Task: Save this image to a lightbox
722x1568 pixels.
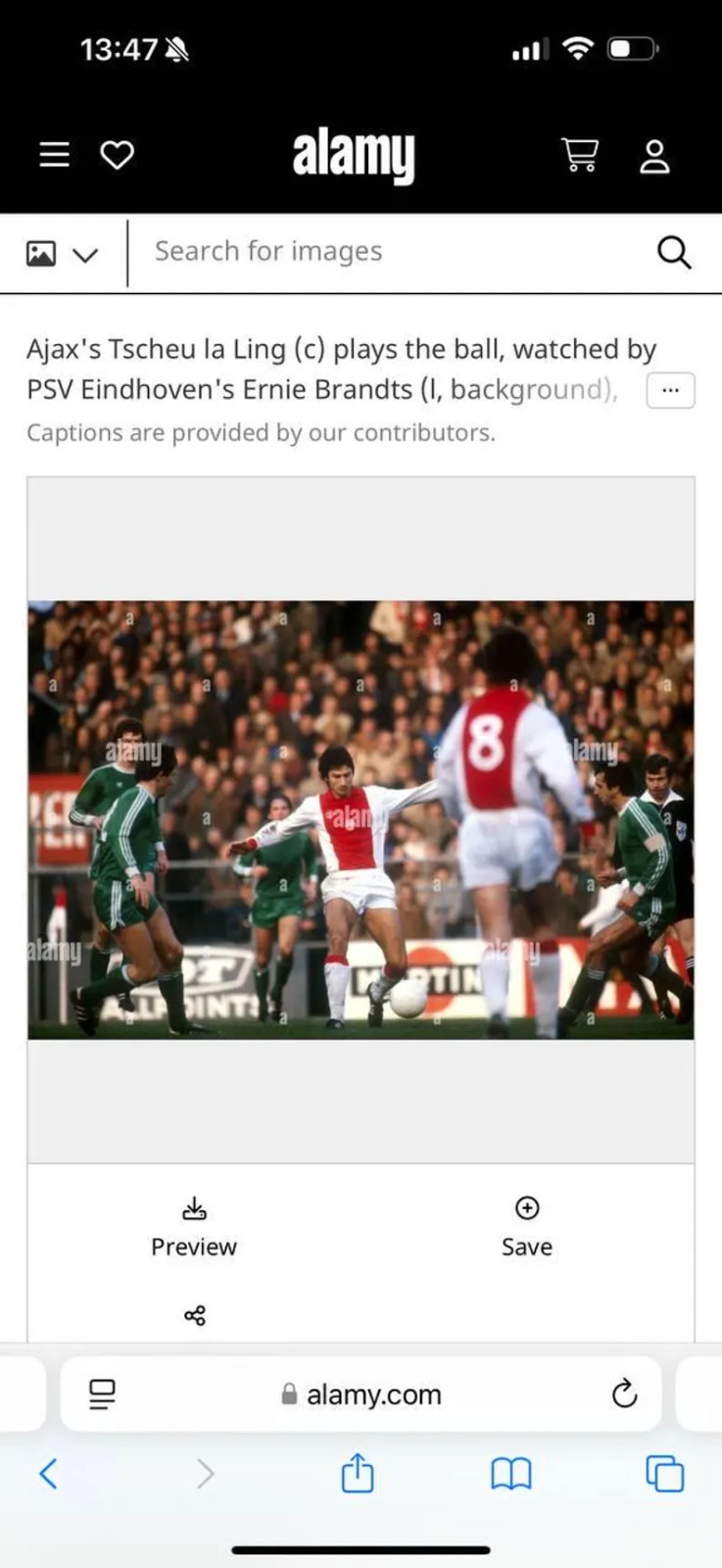Action: pos(527,1227)
